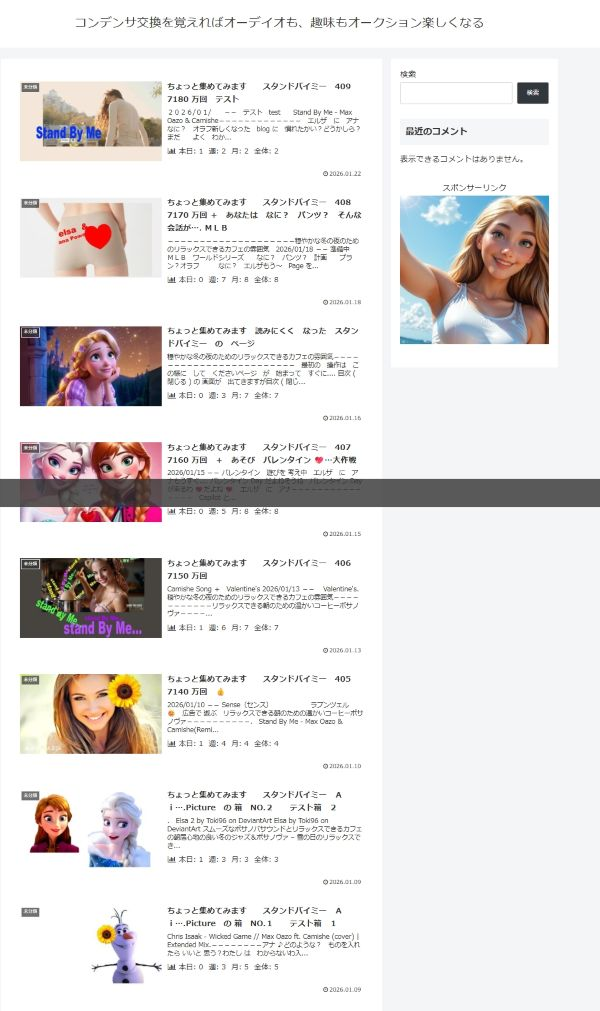
Task: Open the elsa heart shorts thumbnail
Action: tap(91, 239)
